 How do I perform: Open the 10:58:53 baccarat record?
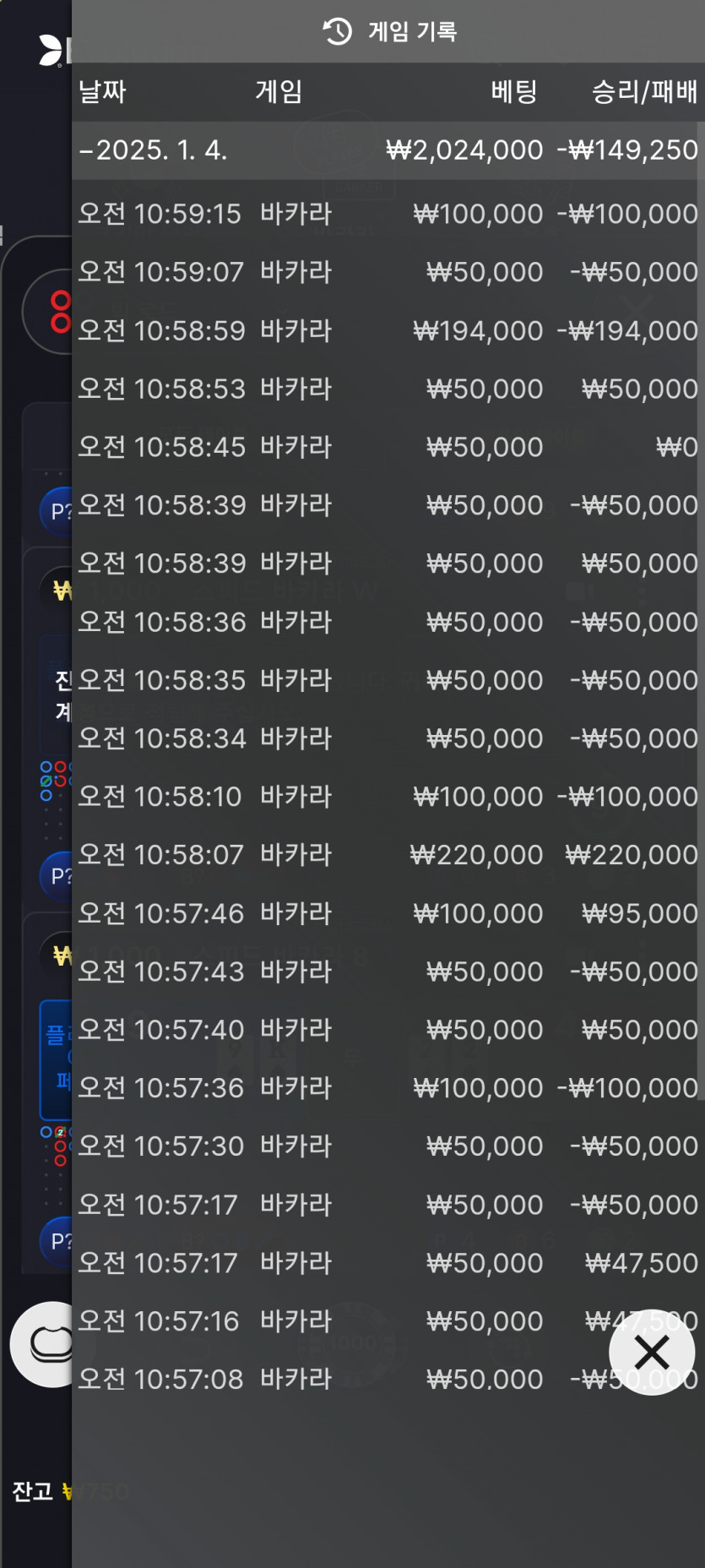pos(388,389)
